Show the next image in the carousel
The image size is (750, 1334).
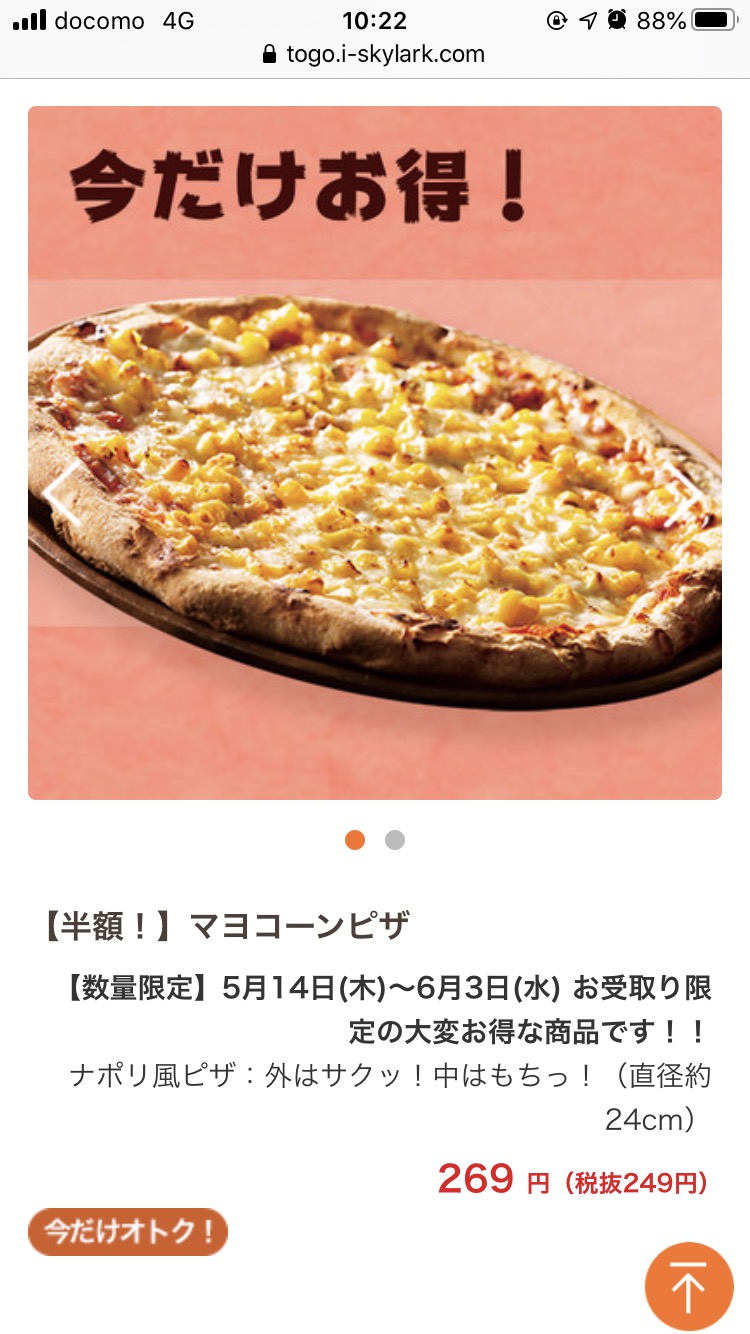tap(686, 494)
